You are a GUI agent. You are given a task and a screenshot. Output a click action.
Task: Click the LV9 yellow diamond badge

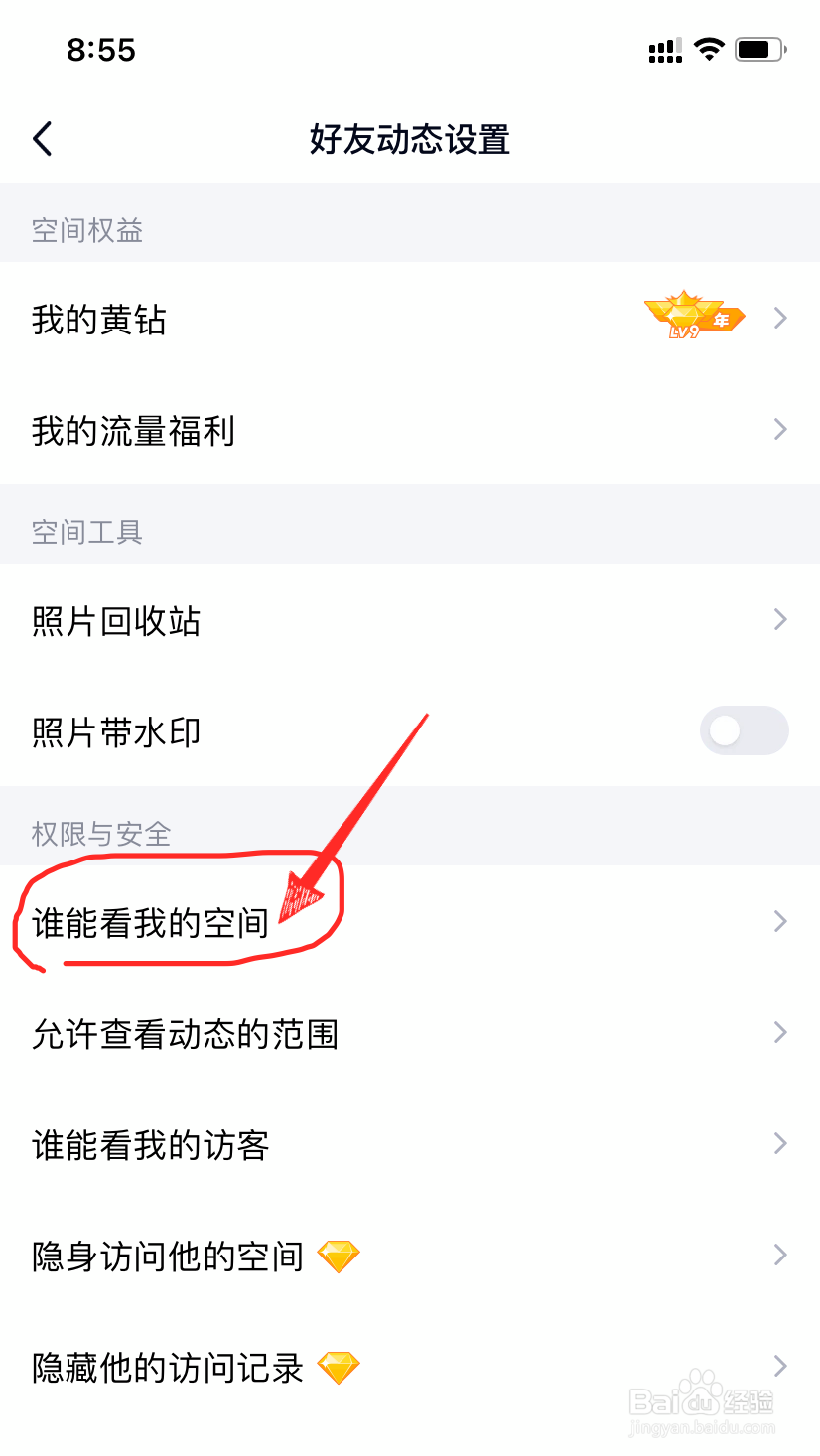[694, 316]
